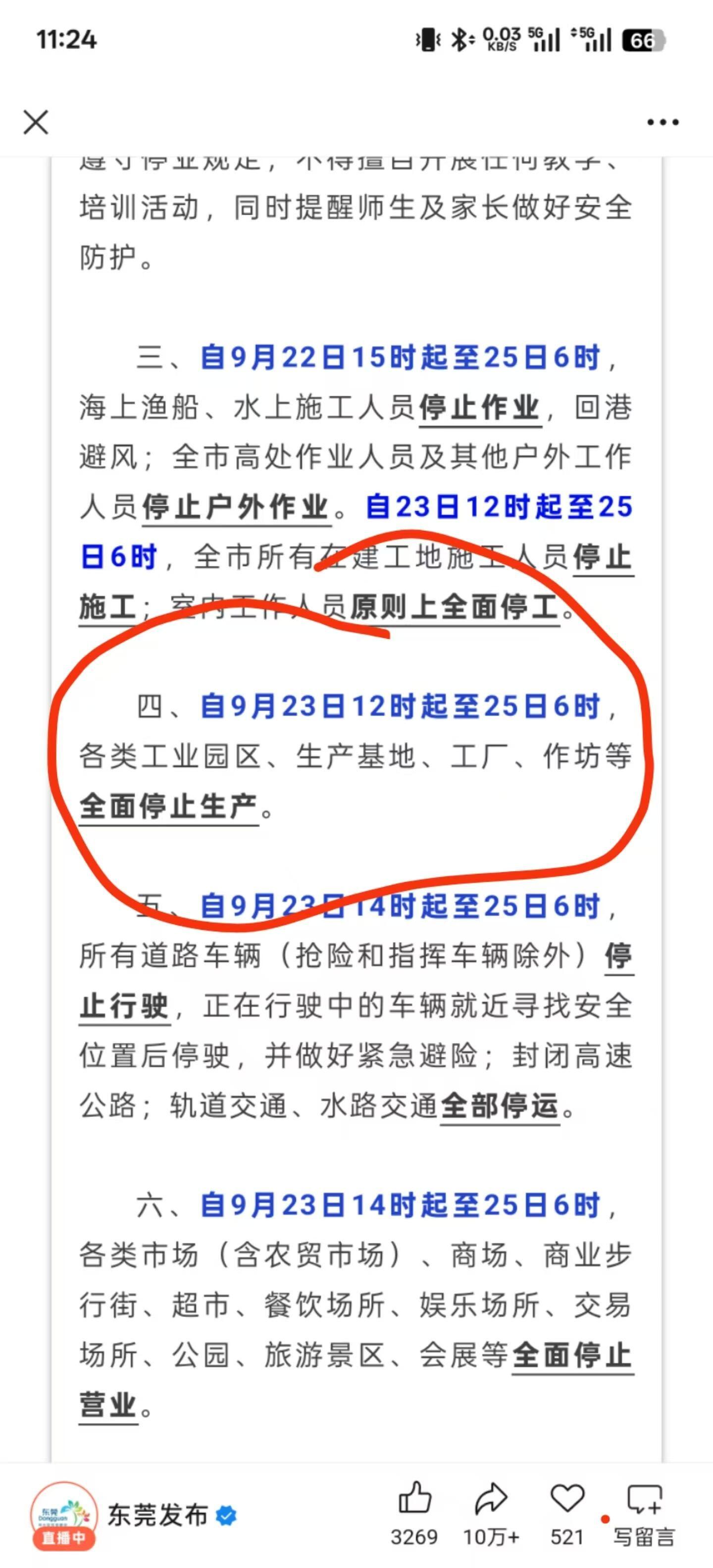Screen dimensions: 713x1568
Task: Open the 东莞发布 account profile
Action: (157, 1515)
